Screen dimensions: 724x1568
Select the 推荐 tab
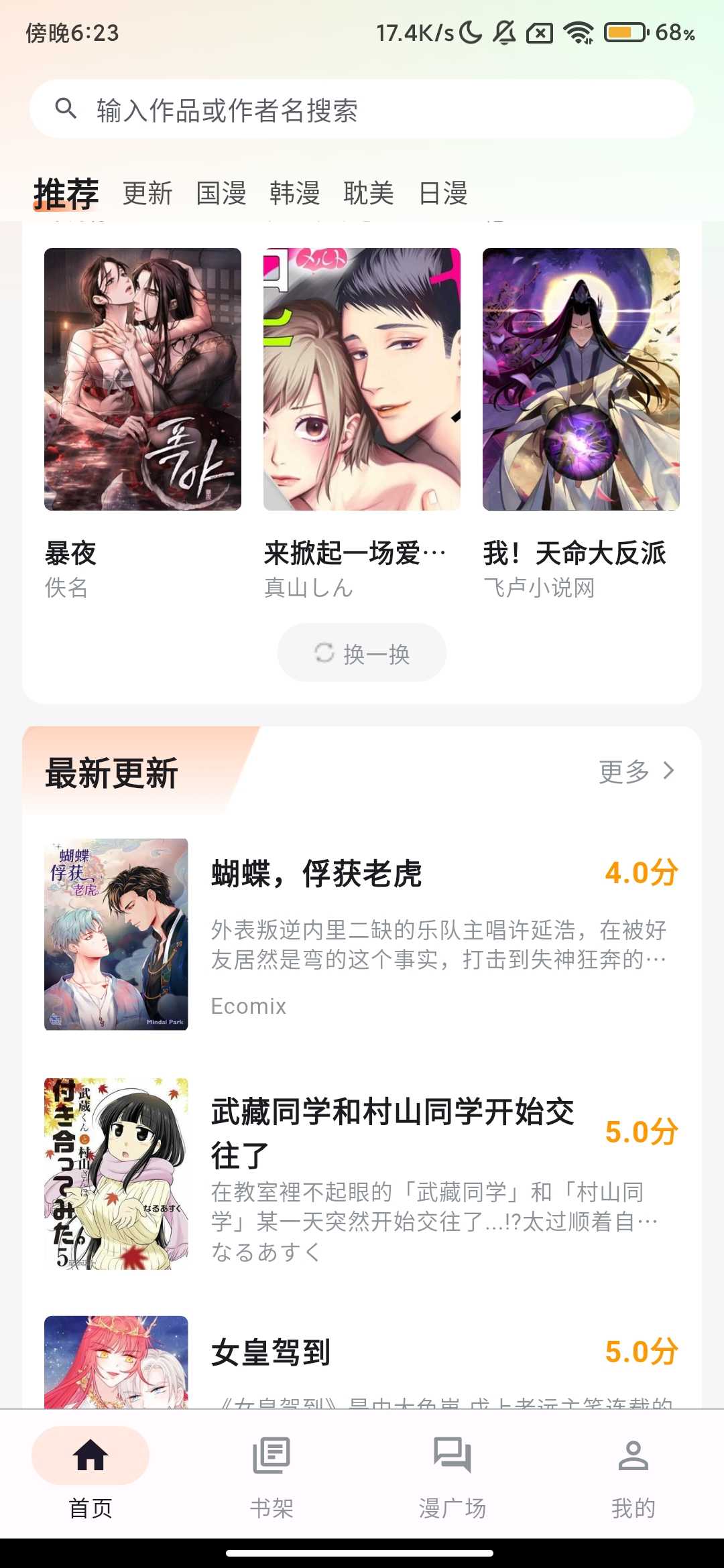click(x=66, y=194)
